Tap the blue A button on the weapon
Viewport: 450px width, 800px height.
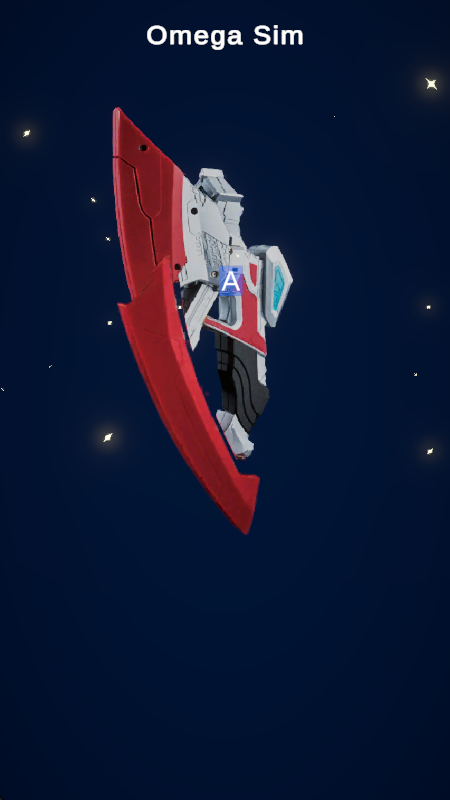pyautogui.click(x=231, y=281)
